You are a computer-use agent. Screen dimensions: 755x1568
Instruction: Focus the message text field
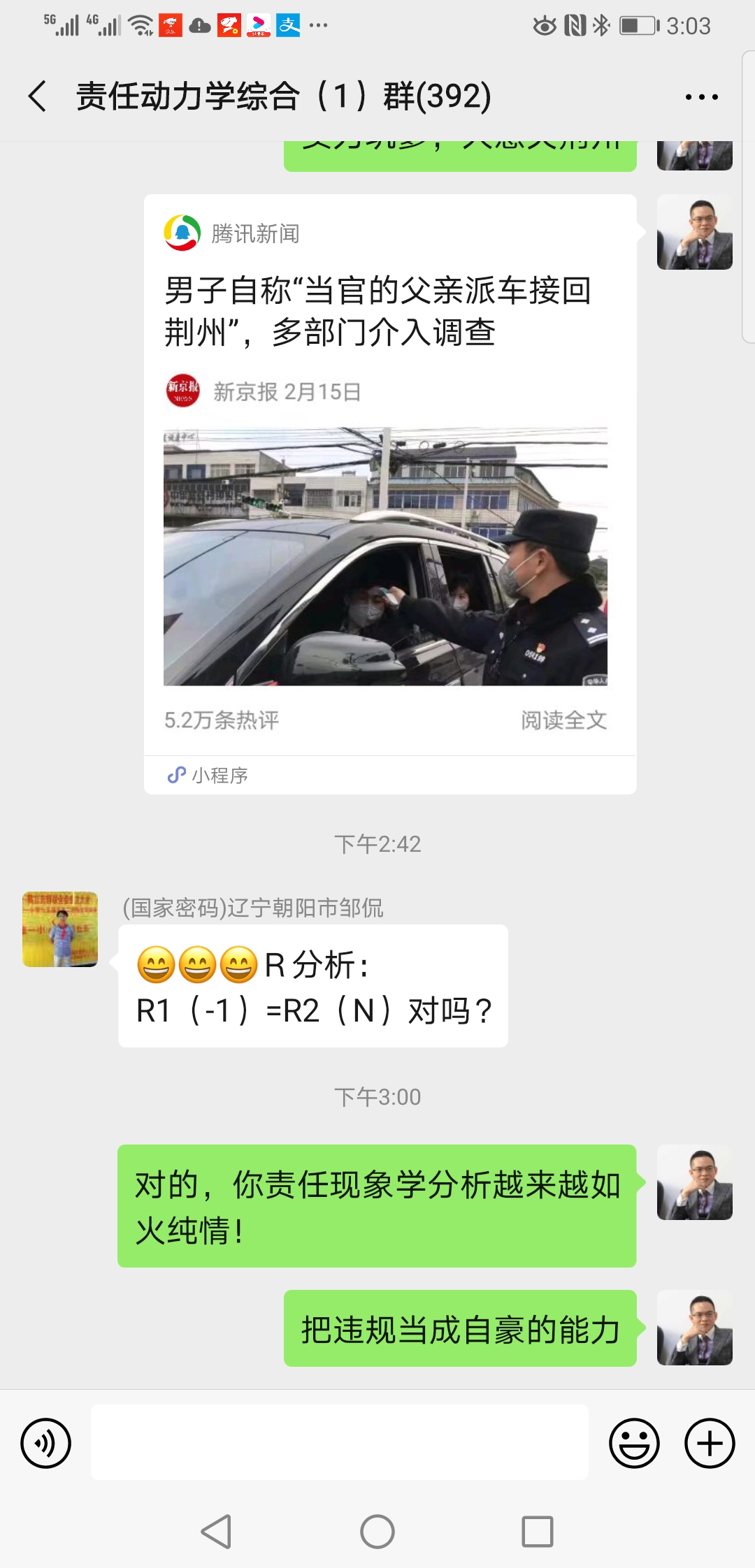(339, 1442)
